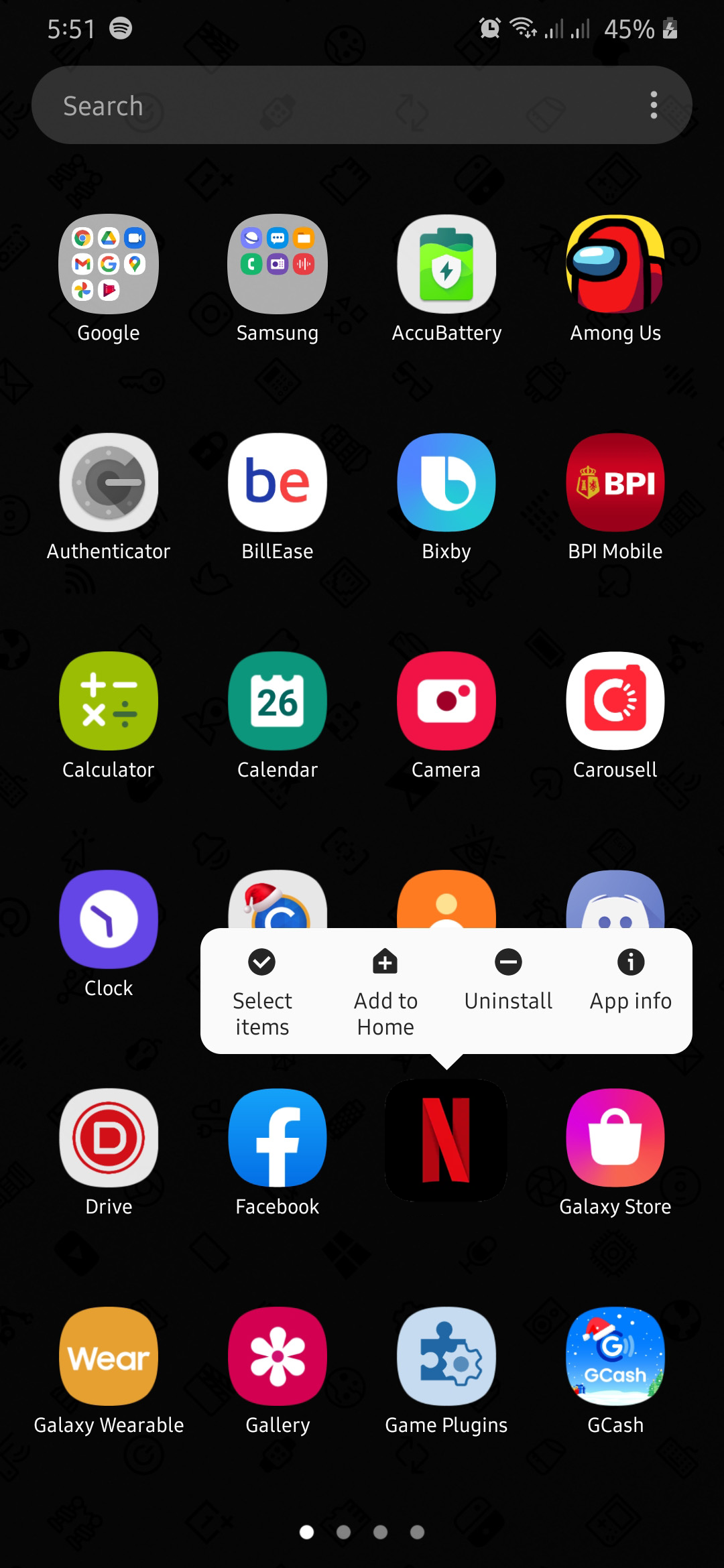Open Galaxy Store
Viewport: 724px width, 1568px height.
point(615,1138)
